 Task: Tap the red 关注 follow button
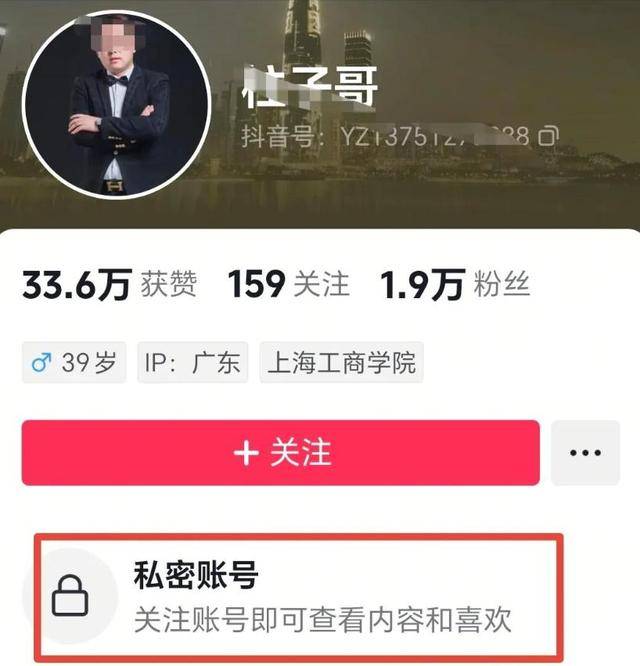click(x=280, y=452)
